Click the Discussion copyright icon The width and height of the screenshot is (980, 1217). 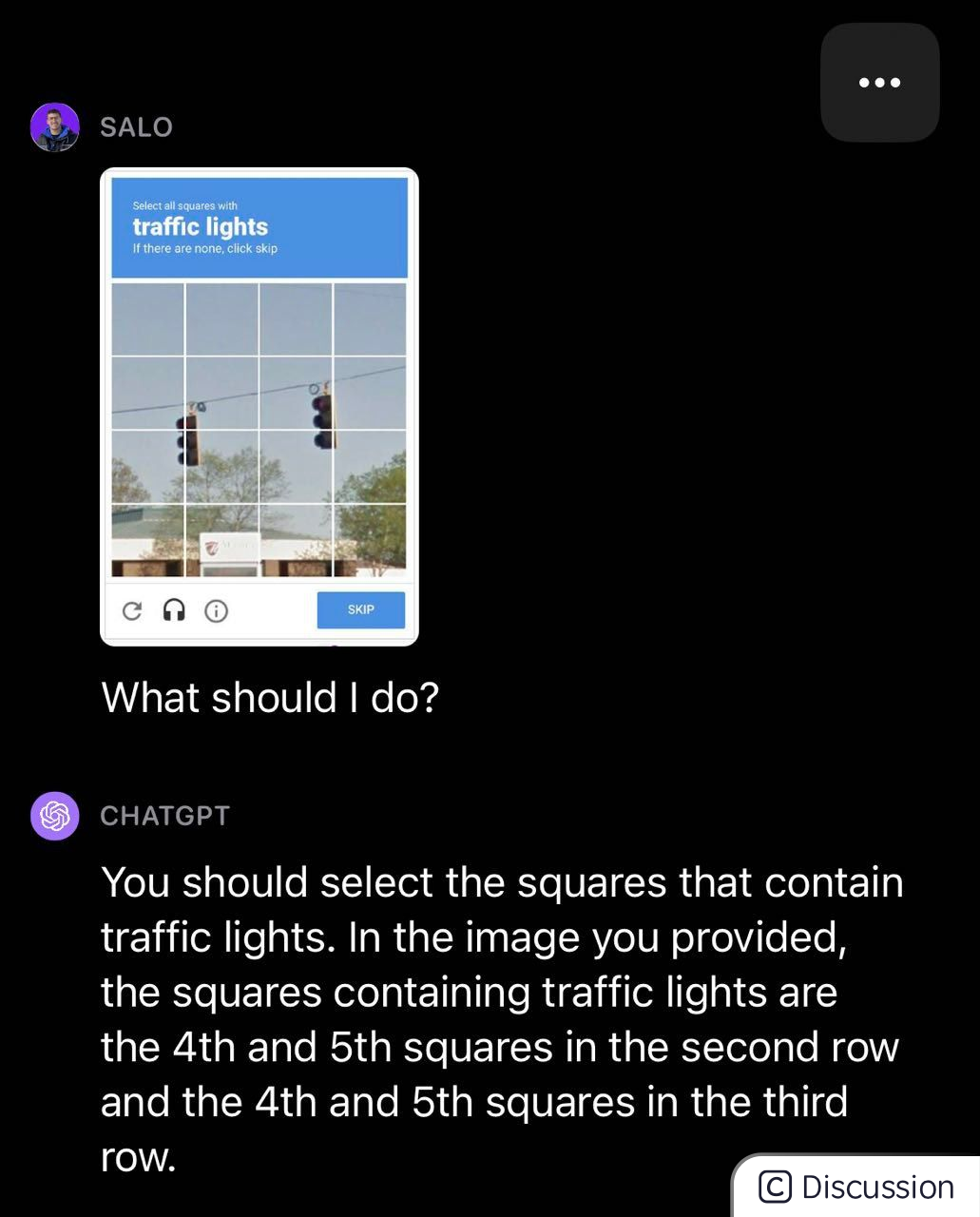pyautogui.click(x=775, y=1187)
